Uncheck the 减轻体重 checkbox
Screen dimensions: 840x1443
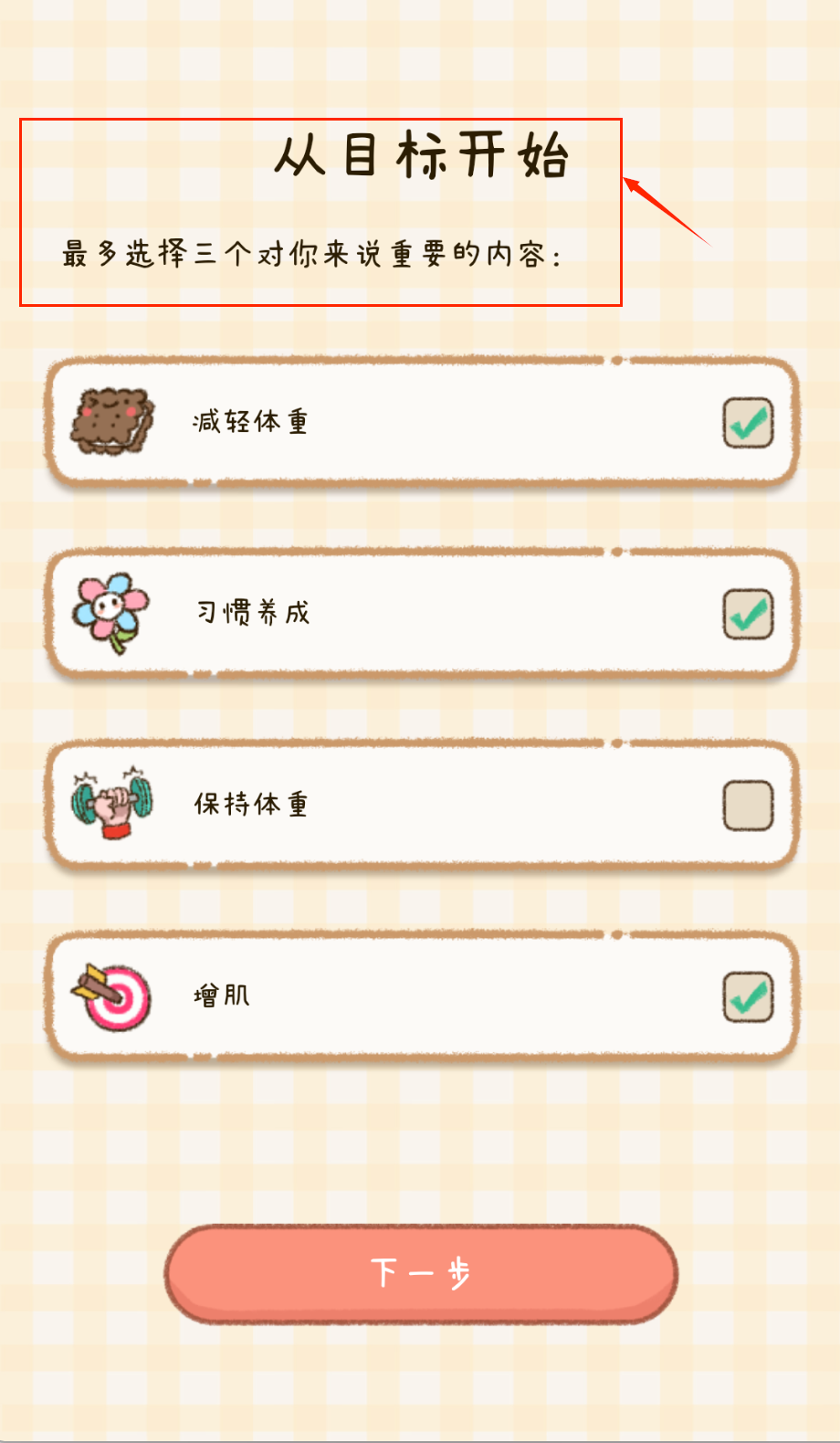[x=748, y=423]
